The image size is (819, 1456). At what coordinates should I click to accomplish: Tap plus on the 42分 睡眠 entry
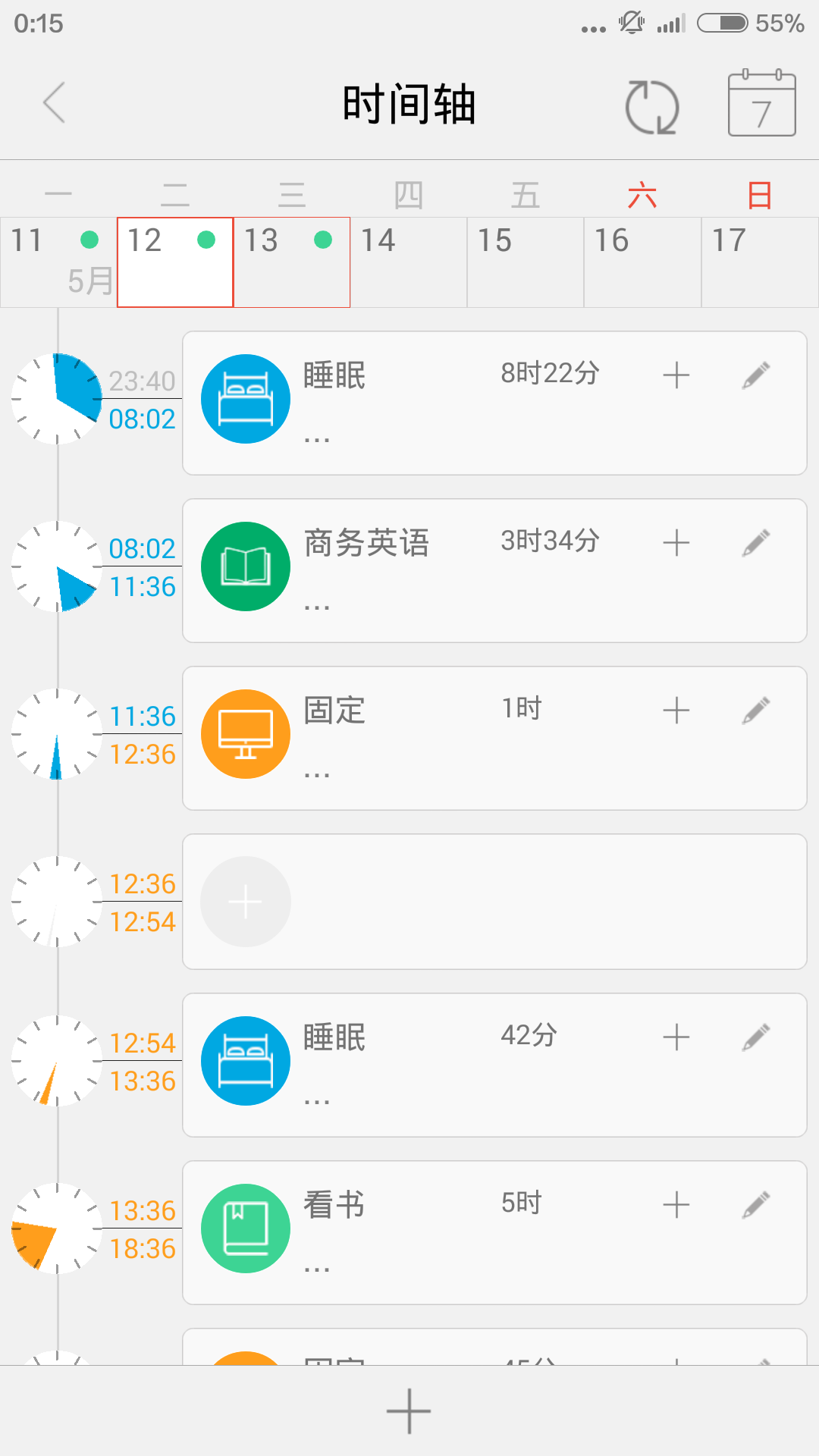coord(676,1037)
